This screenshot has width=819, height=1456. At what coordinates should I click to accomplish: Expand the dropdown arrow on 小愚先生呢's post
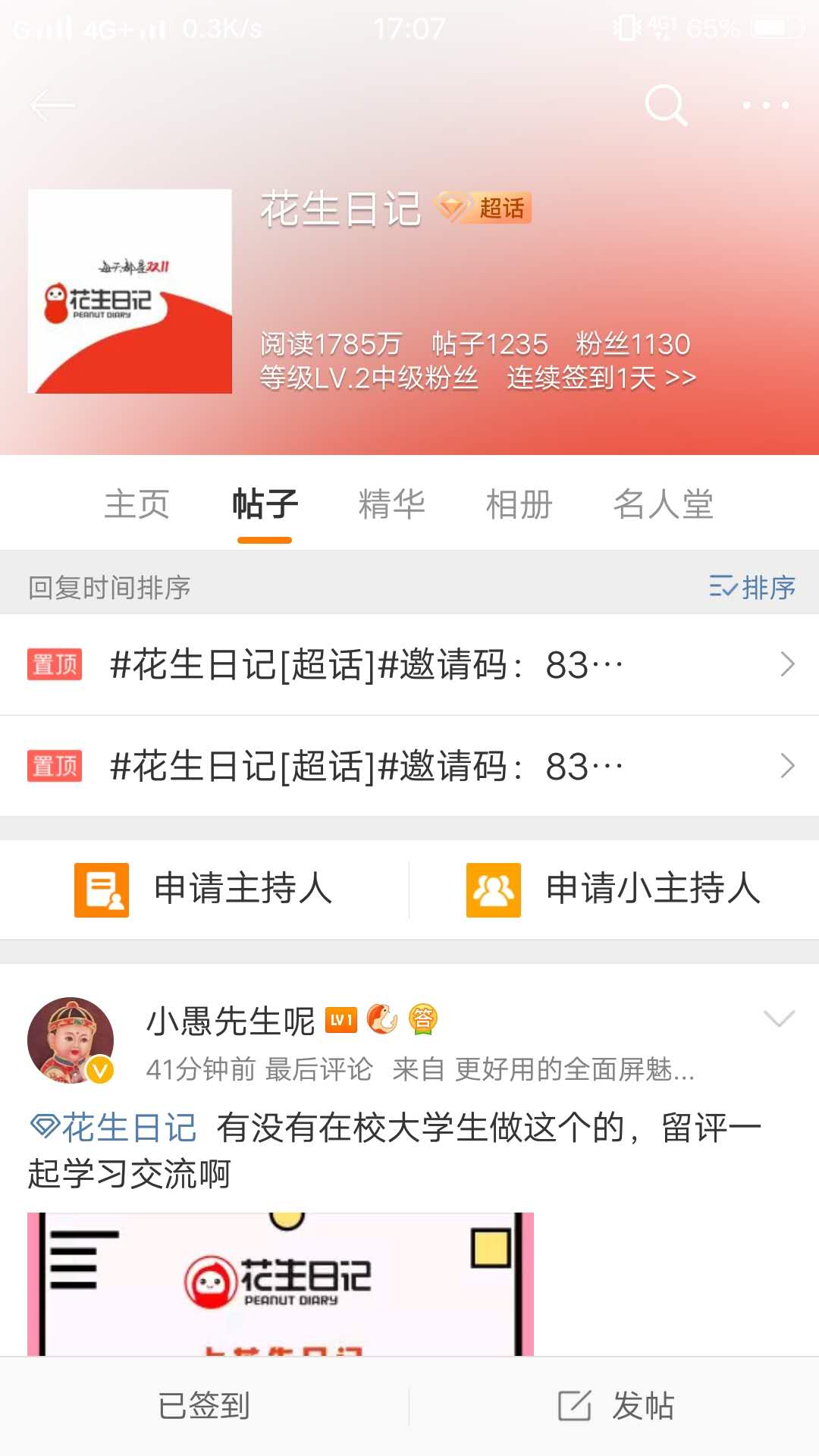pyautogui.click(x=779, y=1018)
